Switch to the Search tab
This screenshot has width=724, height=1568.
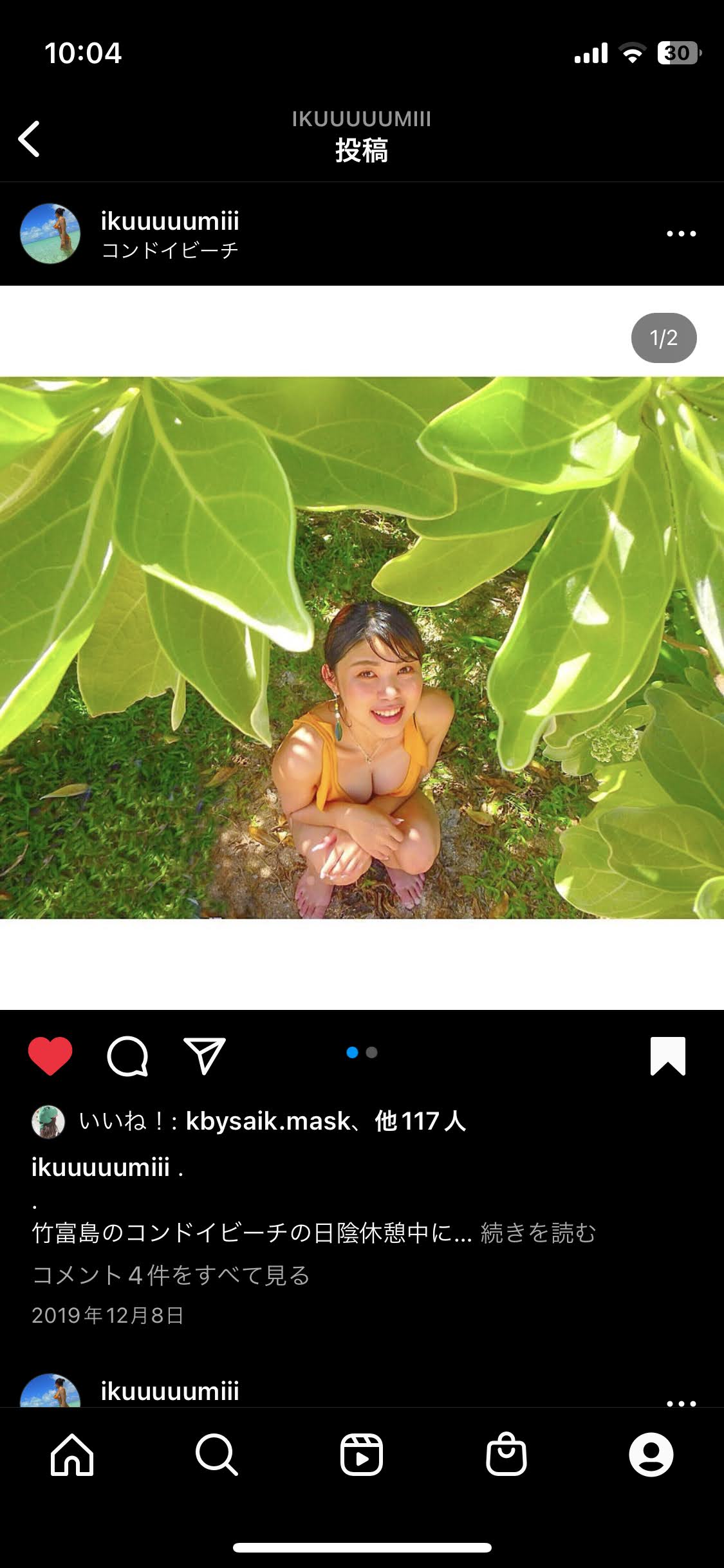(x=217, y=1455)
